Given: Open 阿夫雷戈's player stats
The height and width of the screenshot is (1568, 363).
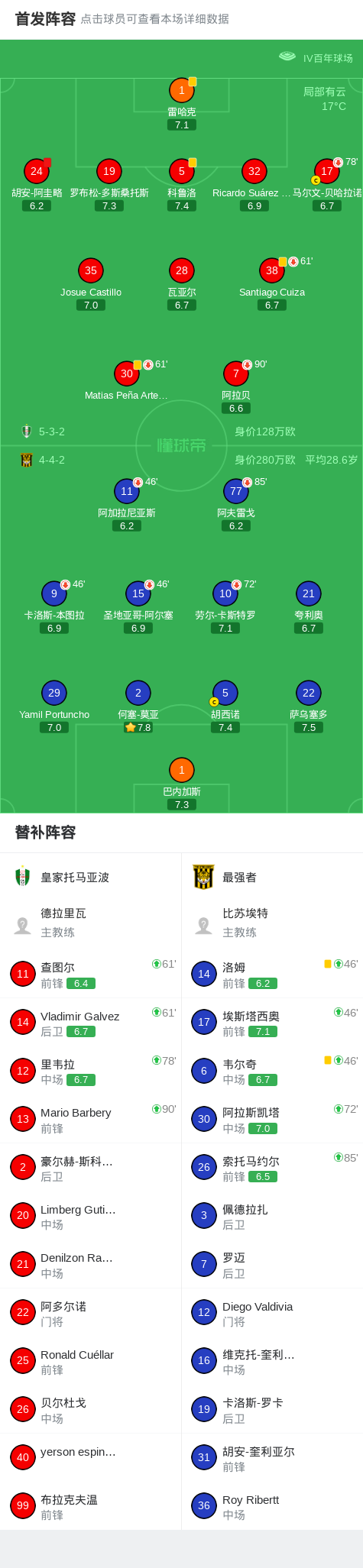Looking at the screenshot, I should click(236, 504).
